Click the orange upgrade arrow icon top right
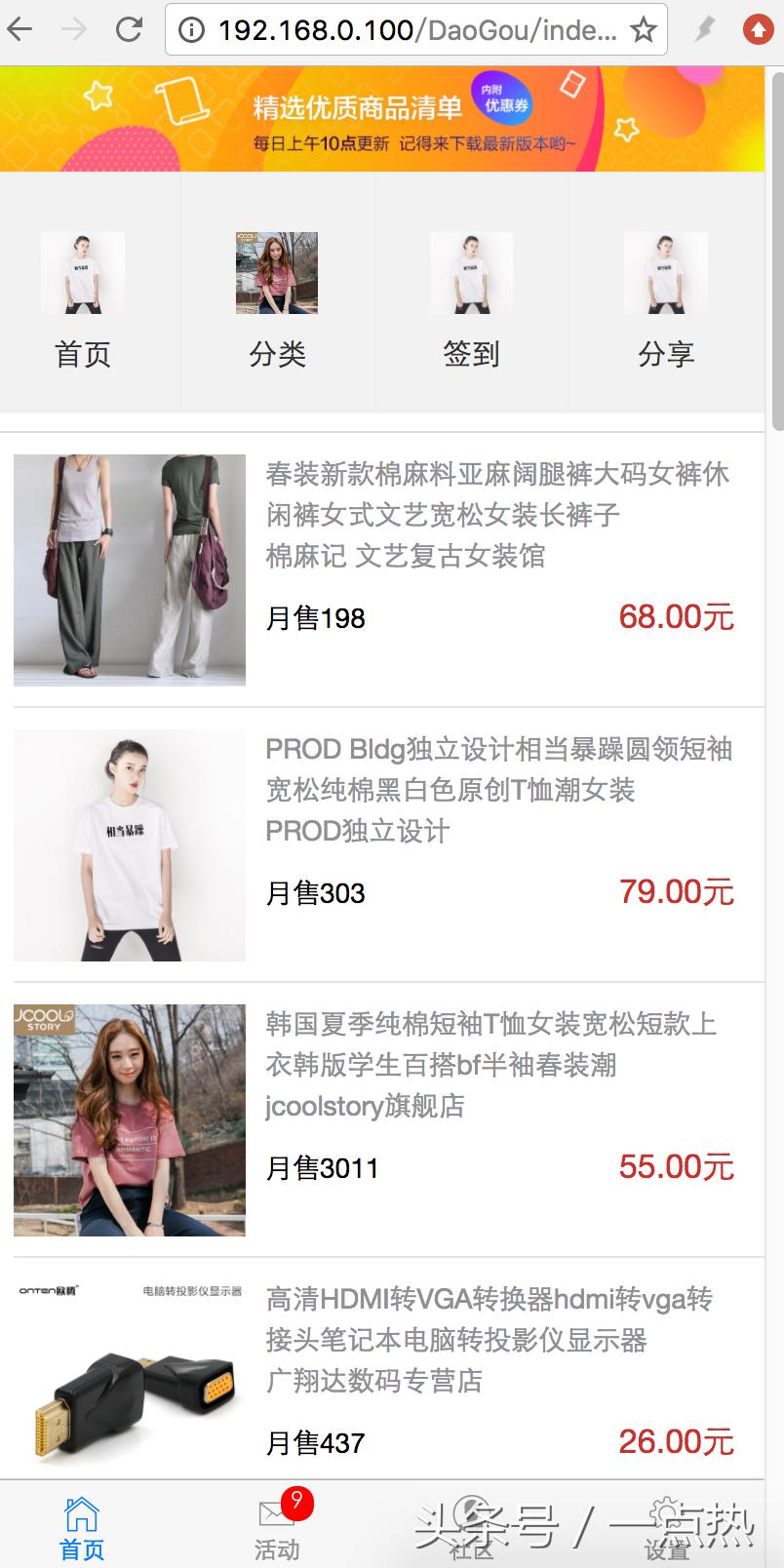This screenshot has width=784, height=1568. (x=759, y=28)
